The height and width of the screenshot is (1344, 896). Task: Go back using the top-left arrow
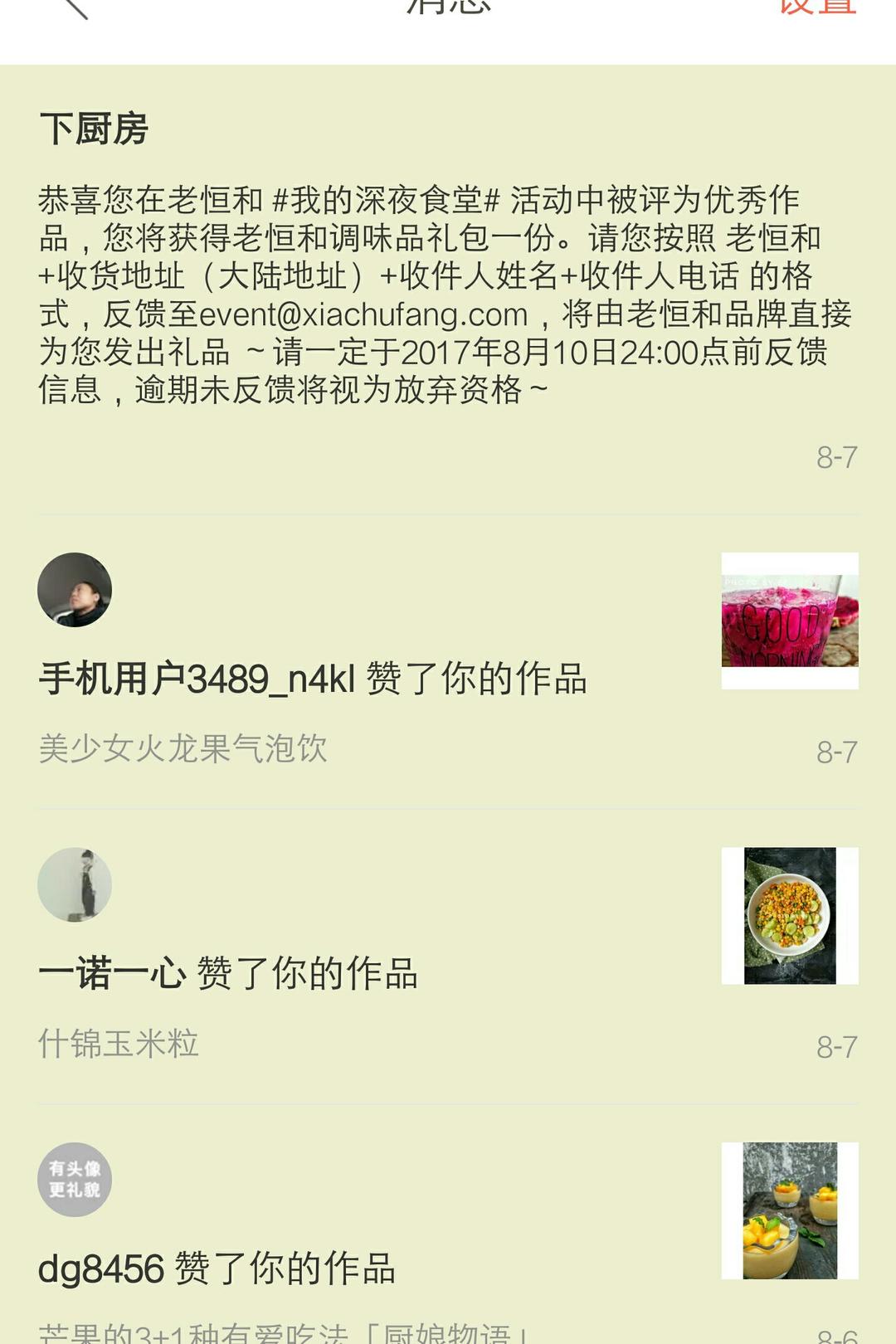[75, 7]
